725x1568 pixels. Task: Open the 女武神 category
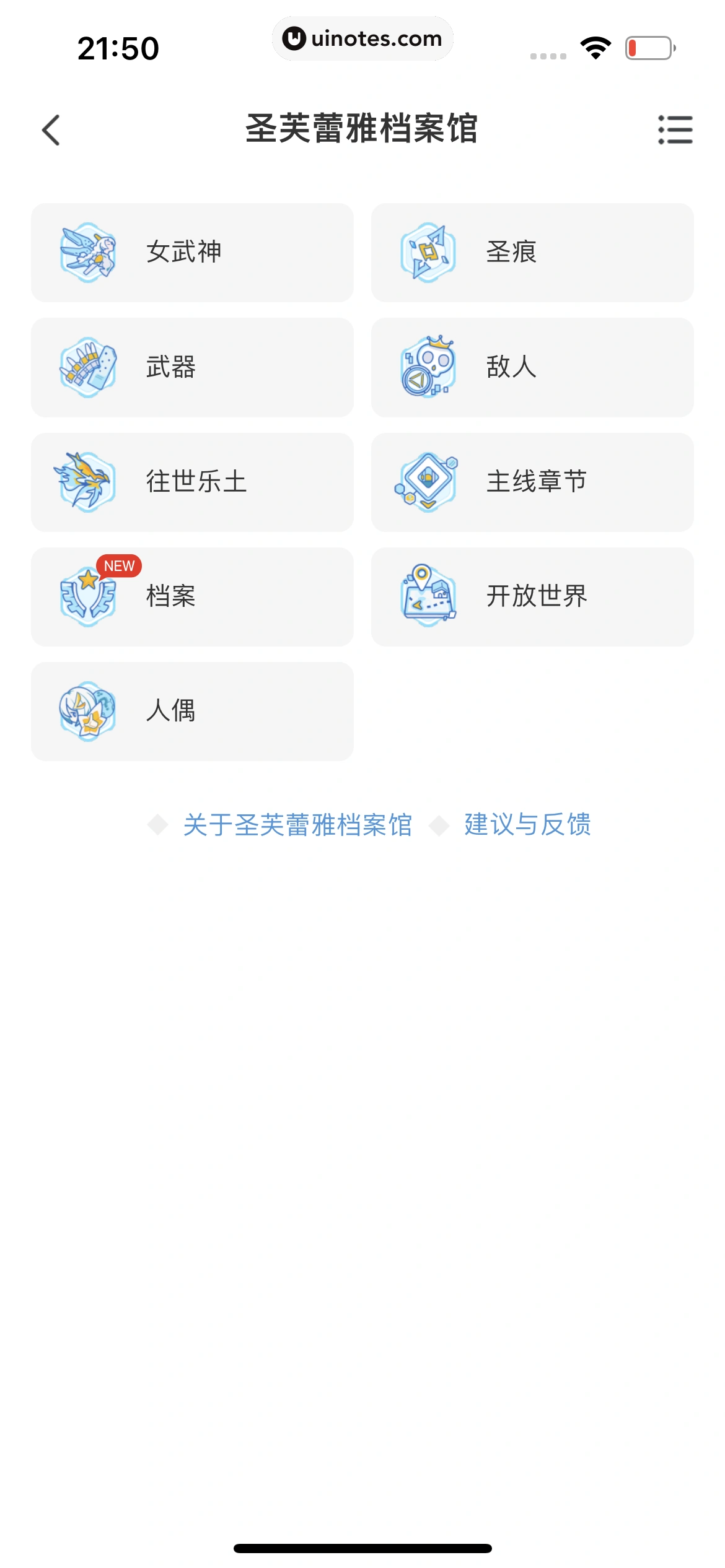[192, 253]
